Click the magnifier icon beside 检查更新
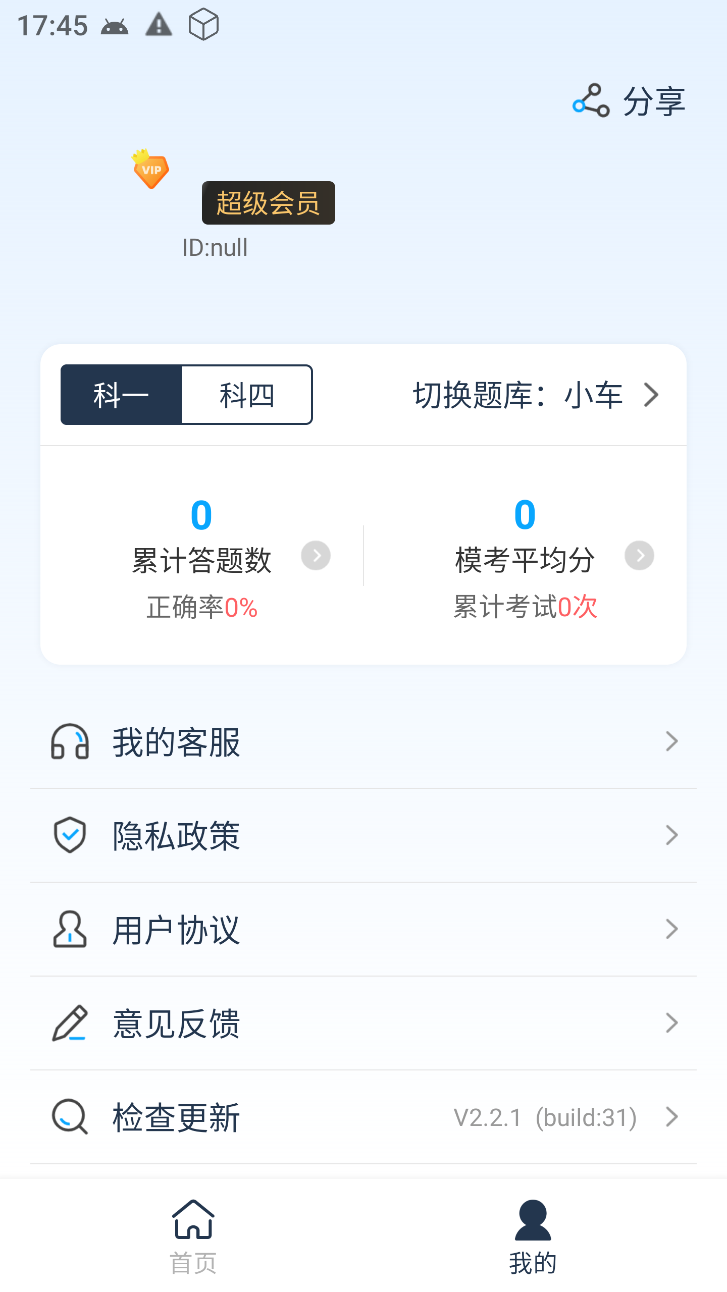This screenshot has height=1292, width=727. point(69,1117)
